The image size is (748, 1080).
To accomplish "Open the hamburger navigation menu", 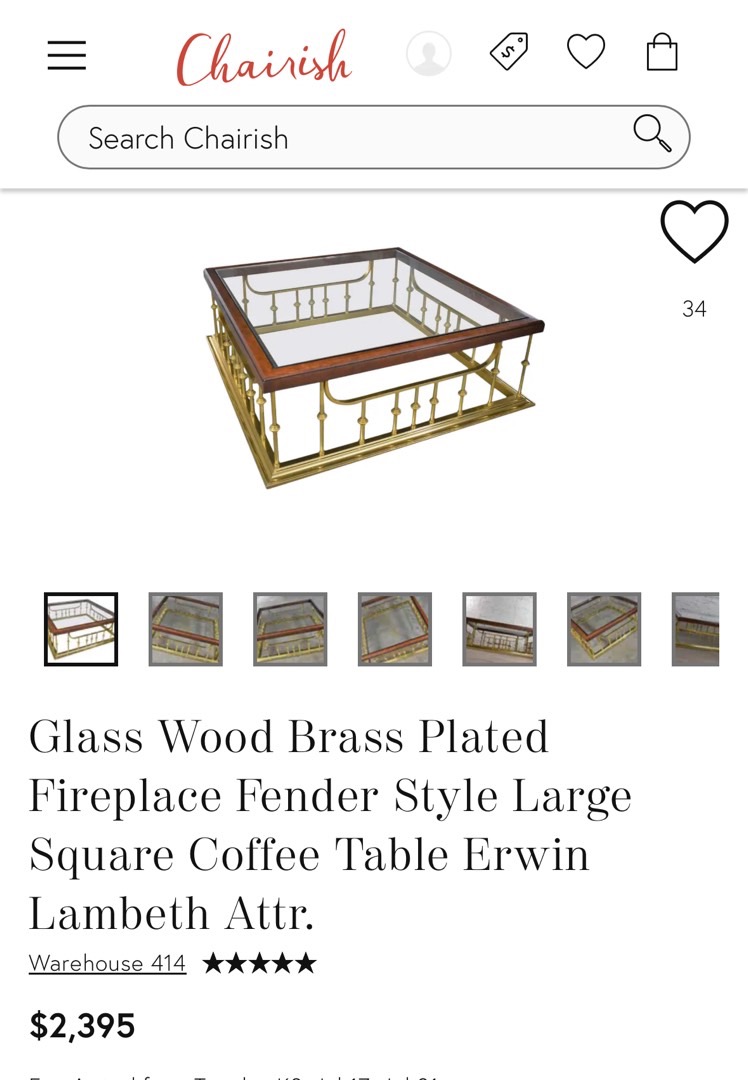I will click(67, 55).
